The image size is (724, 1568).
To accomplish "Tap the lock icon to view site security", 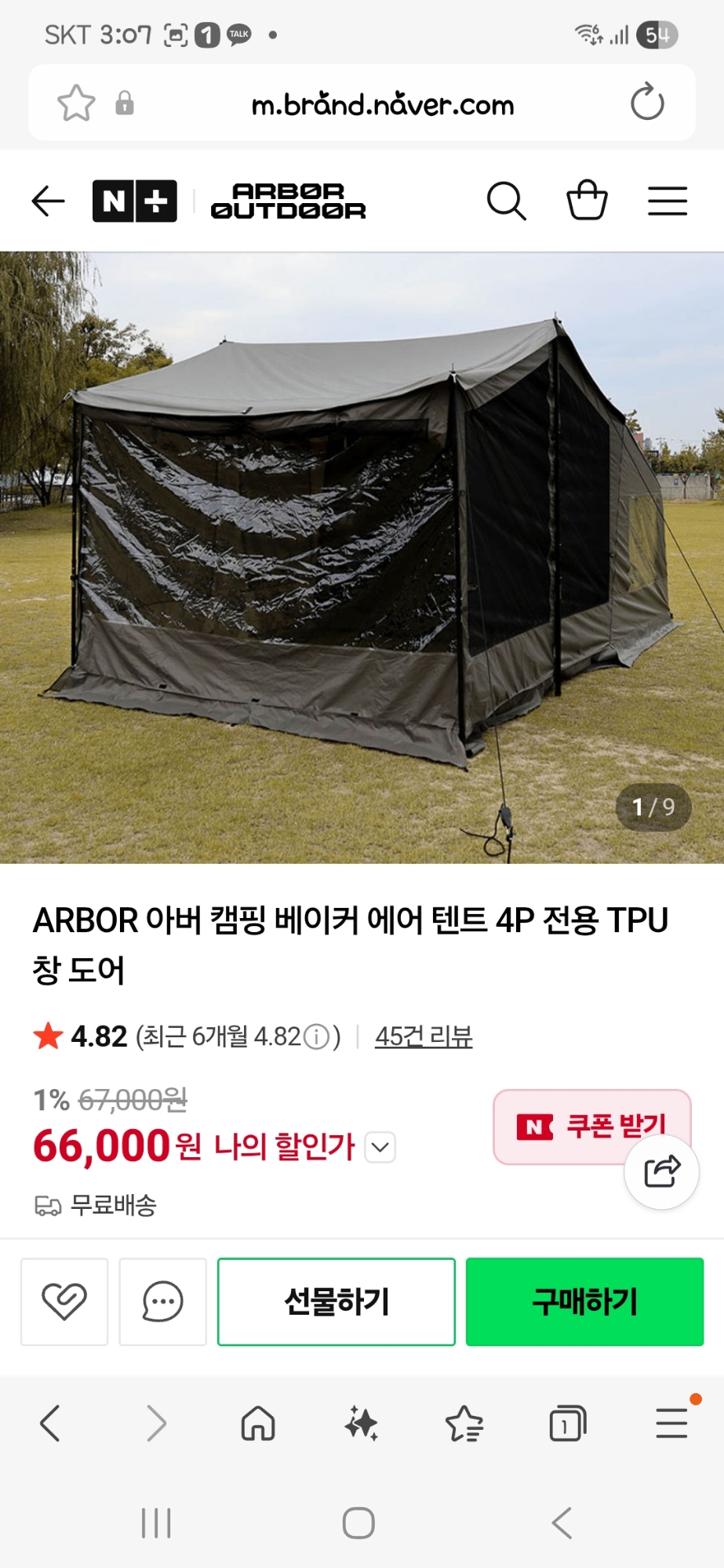I will click(x=126, y=103).
